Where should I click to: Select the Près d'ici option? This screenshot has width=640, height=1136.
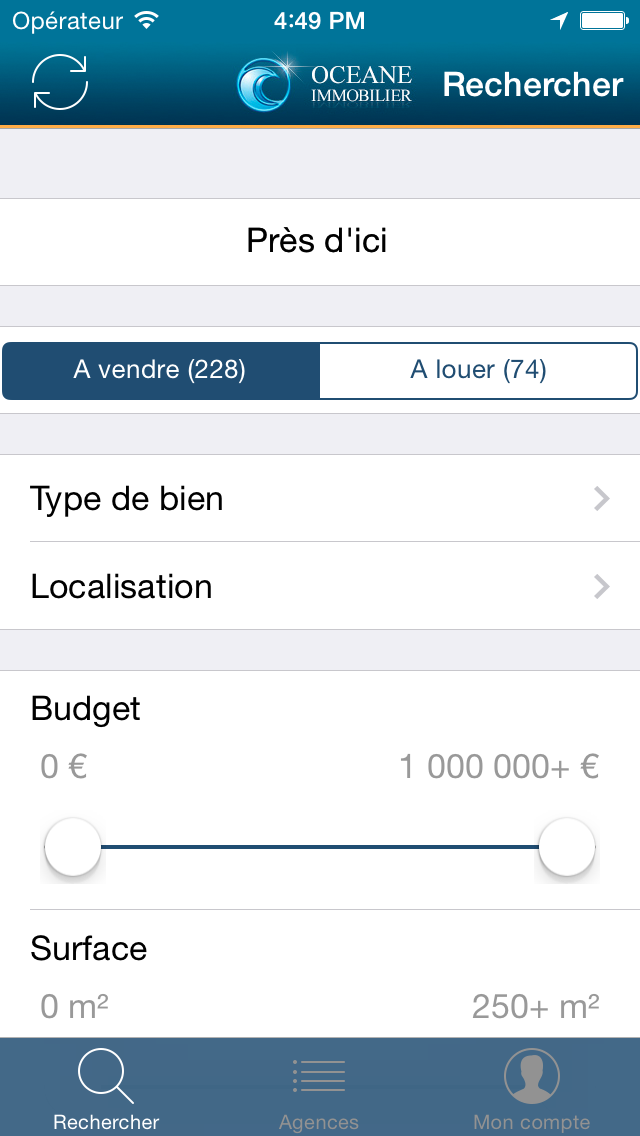click(x=318, y=241)
